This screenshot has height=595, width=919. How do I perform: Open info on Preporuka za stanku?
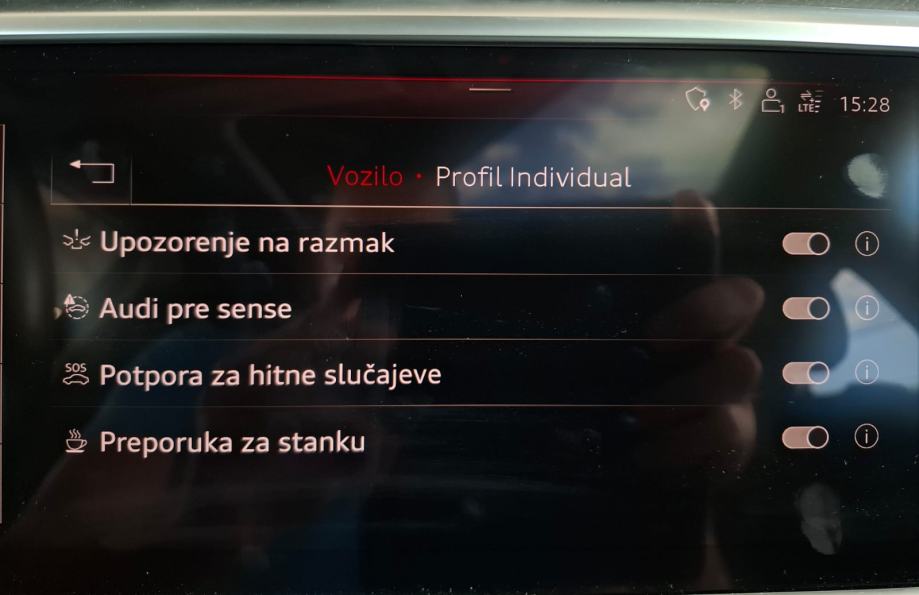click(x=866, y=436)
